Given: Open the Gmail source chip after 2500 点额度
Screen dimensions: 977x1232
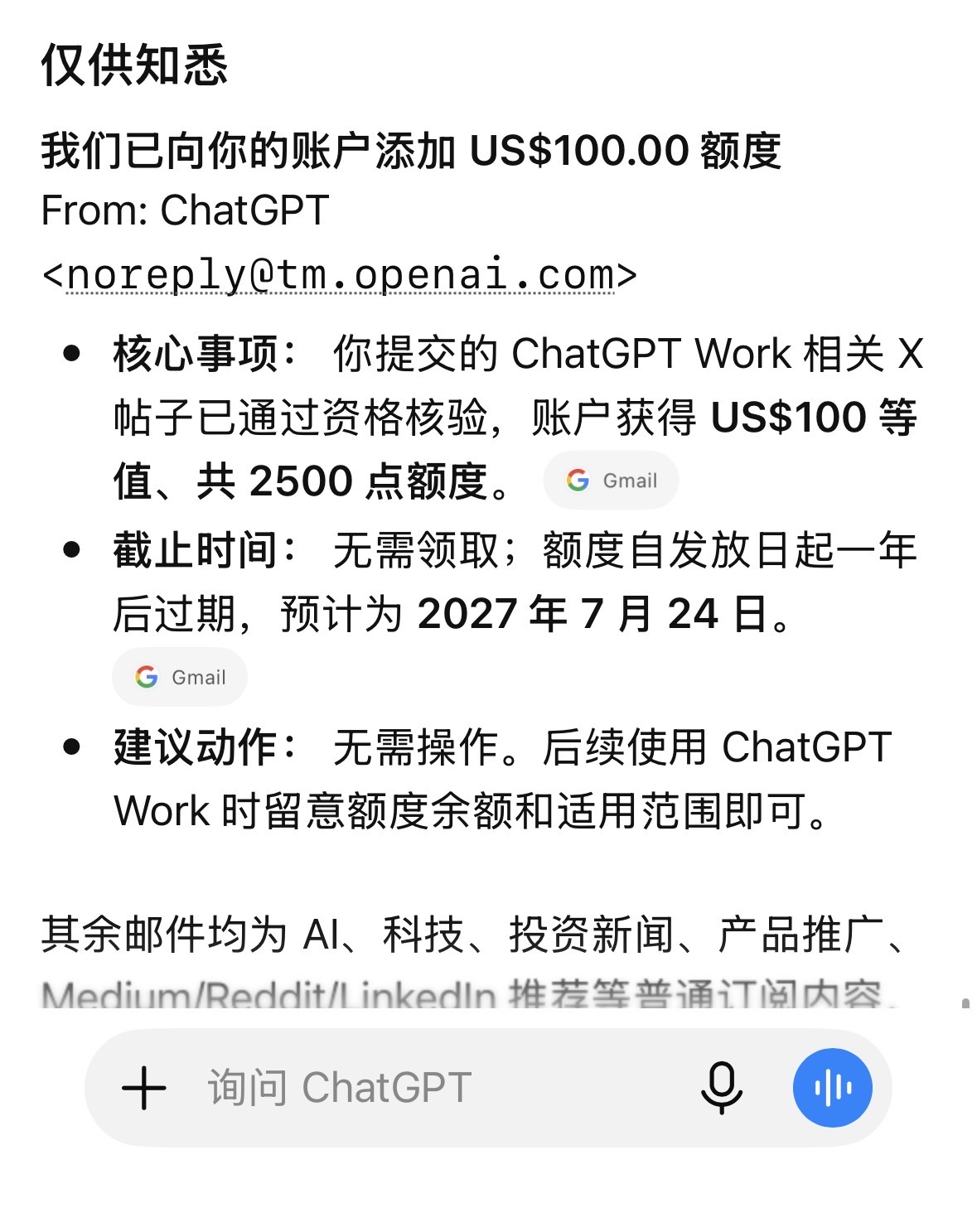Looking at the screenshot, I should [611, 481].
